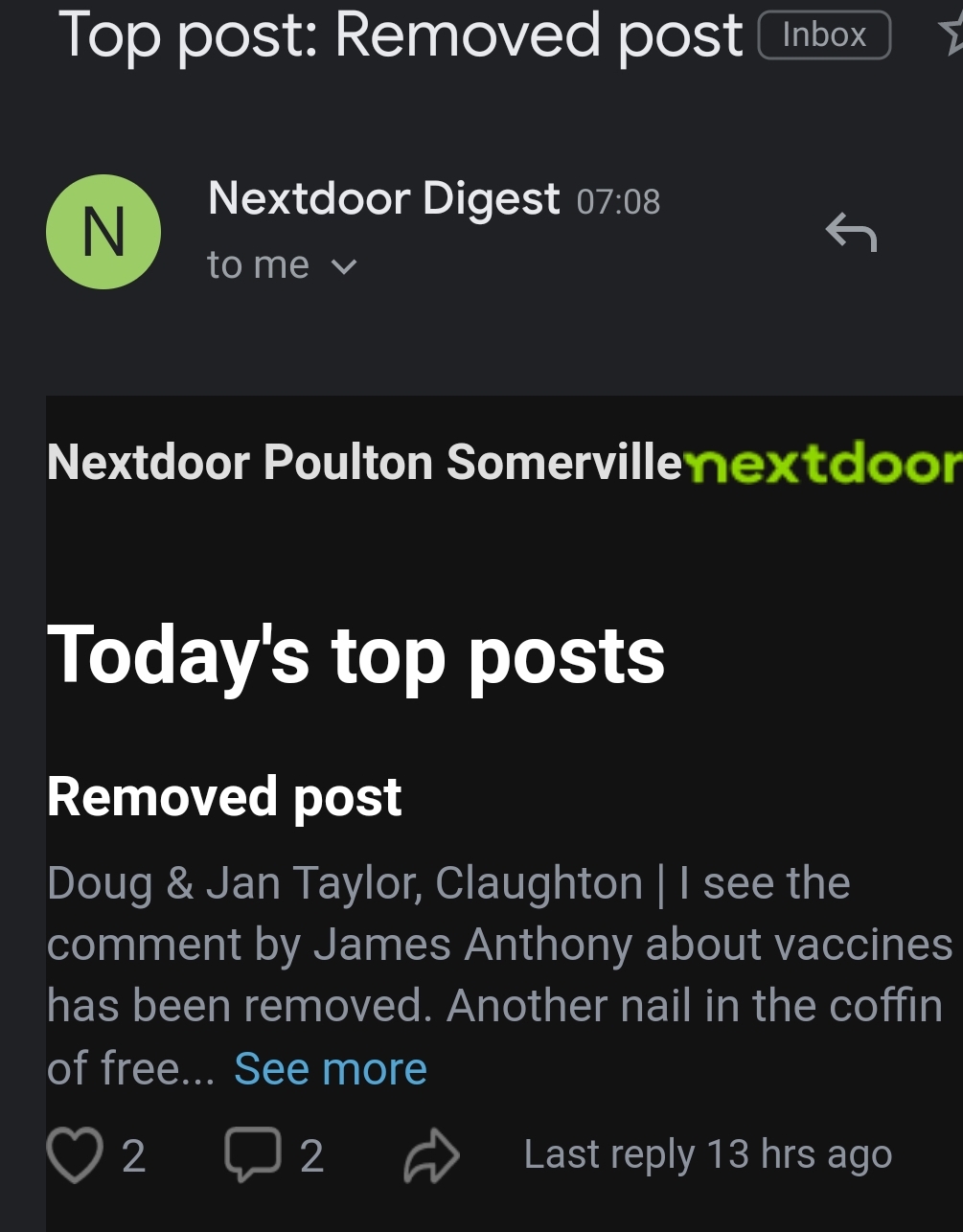Like the Removed post
Image resolution: width=963 pixels, height=1232 pixels.
(75, 1154)
